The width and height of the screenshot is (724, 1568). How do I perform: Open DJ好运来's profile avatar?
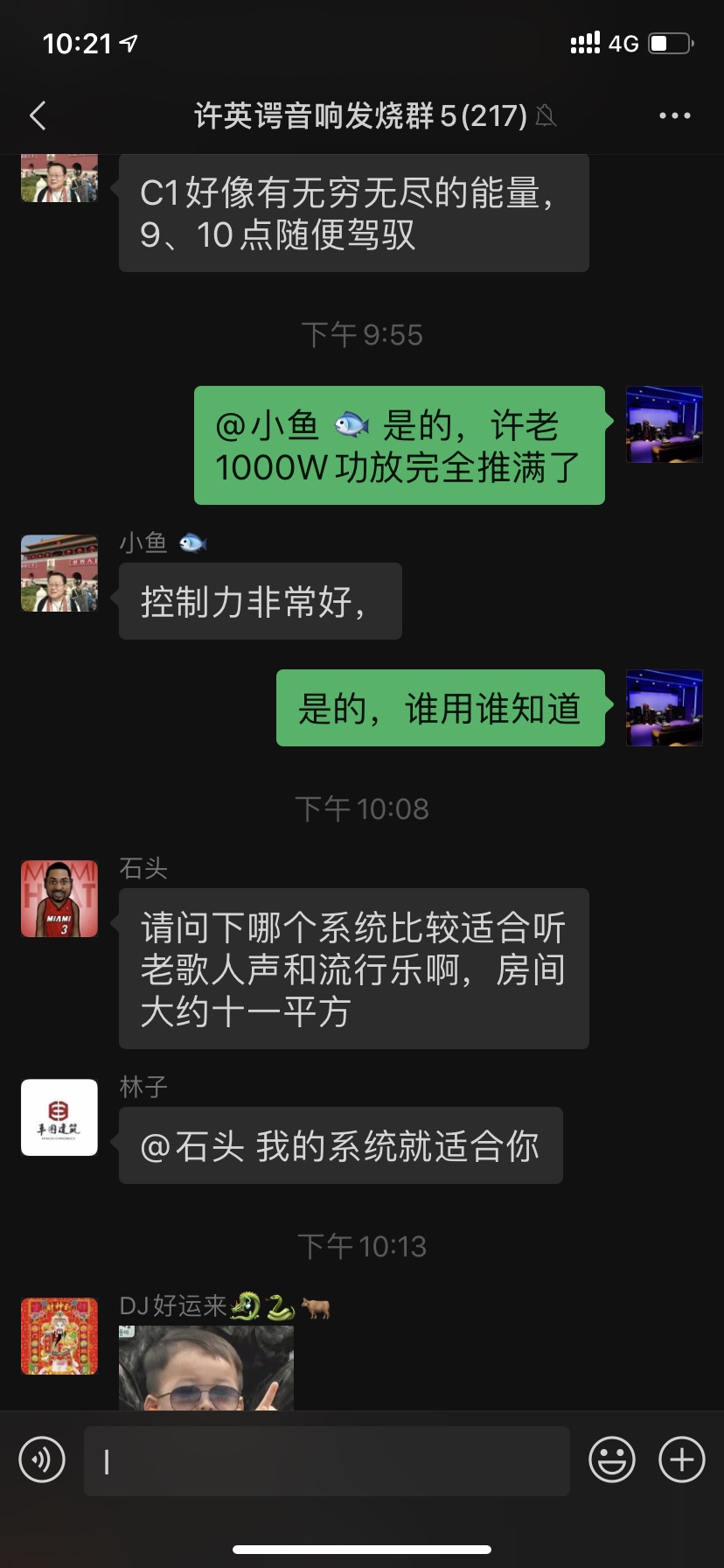coord(59,1336)
